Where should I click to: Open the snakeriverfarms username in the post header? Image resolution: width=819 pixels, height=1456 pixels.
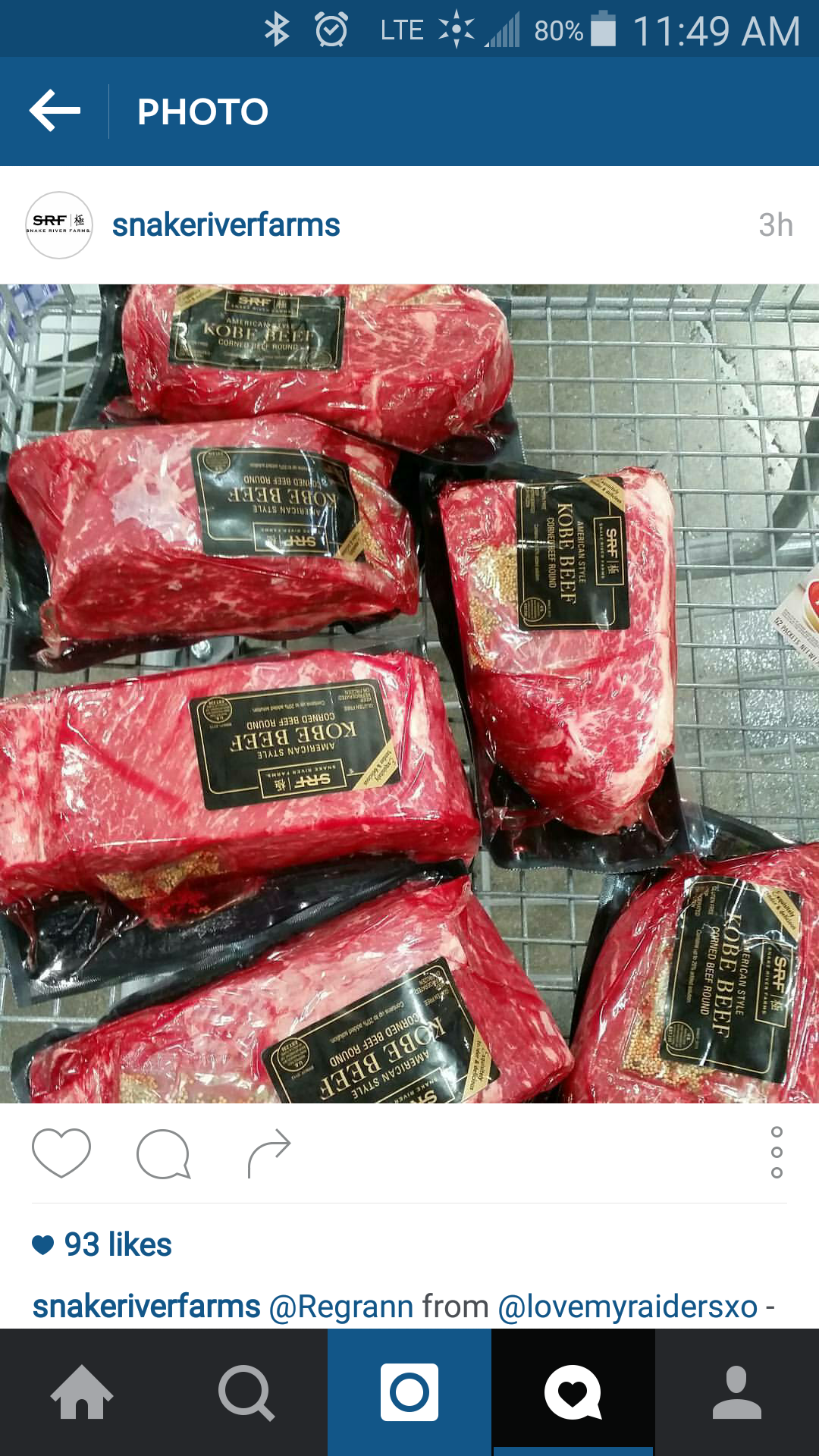click(226, 225)
